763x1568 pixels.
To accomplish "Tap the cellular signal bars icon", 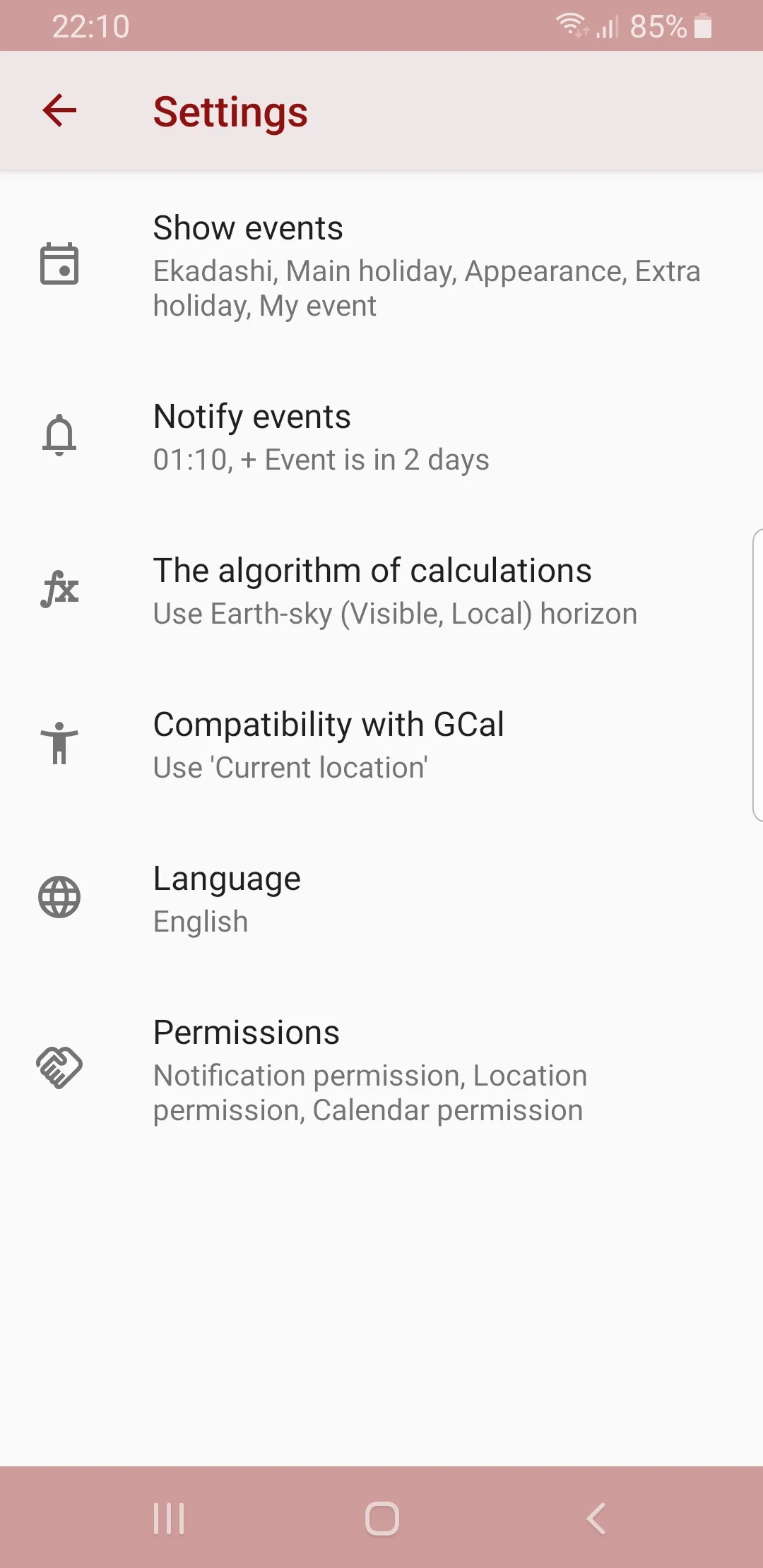I will pos(605,27).
